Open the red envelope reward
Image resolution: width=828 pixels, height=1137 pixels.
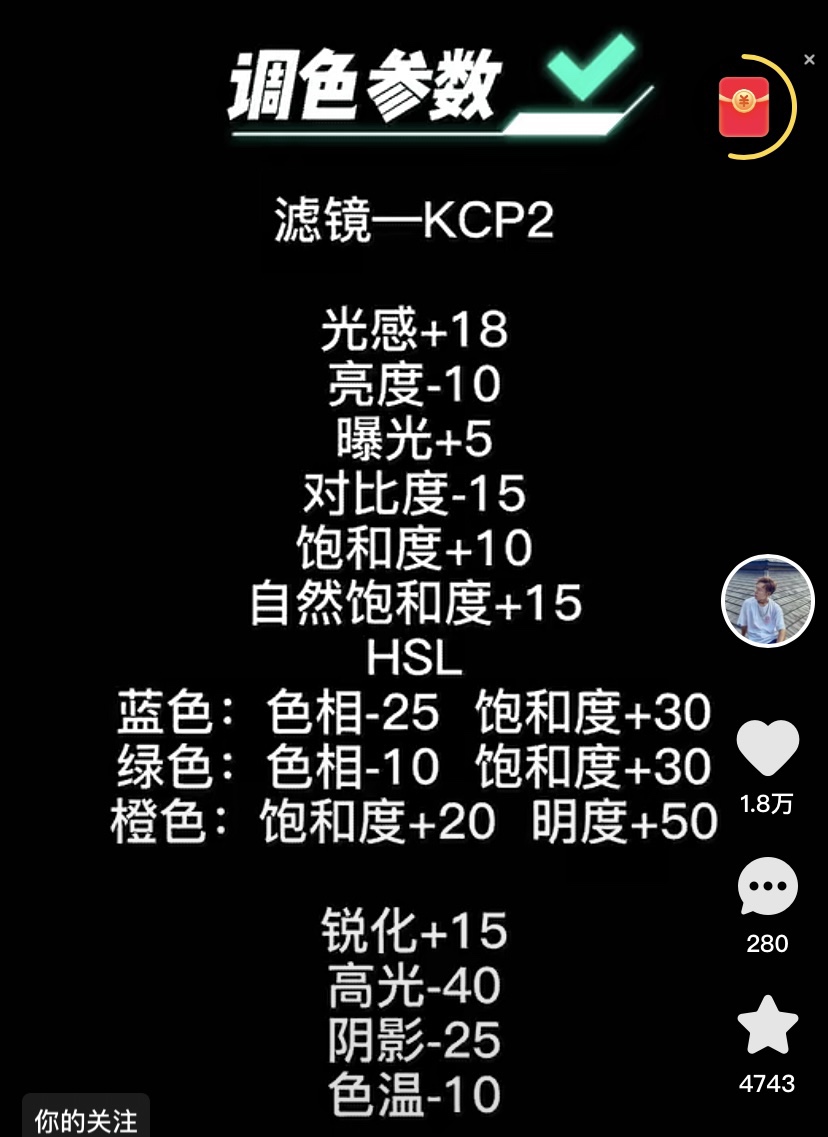pos(744,107)
